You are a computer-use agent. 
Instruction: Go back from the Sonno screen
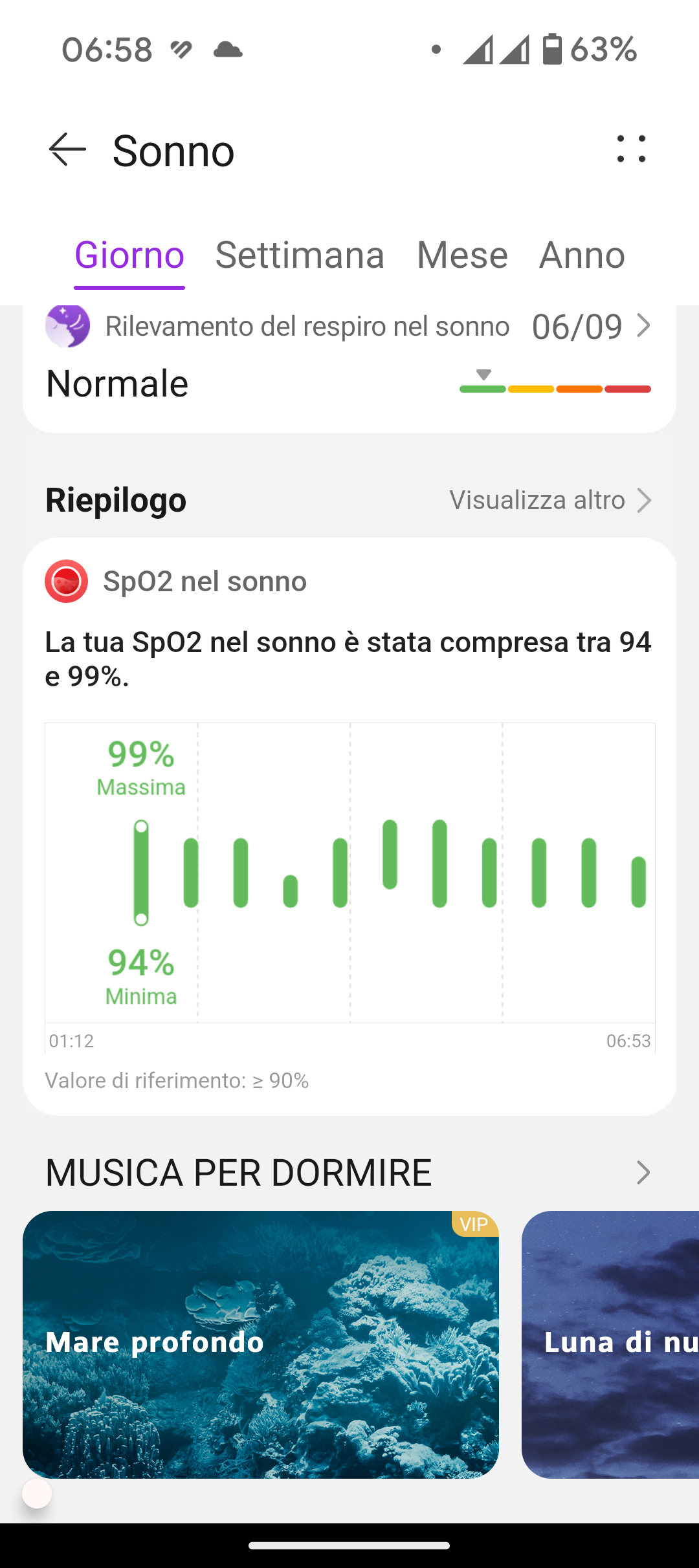click(67, 149)
